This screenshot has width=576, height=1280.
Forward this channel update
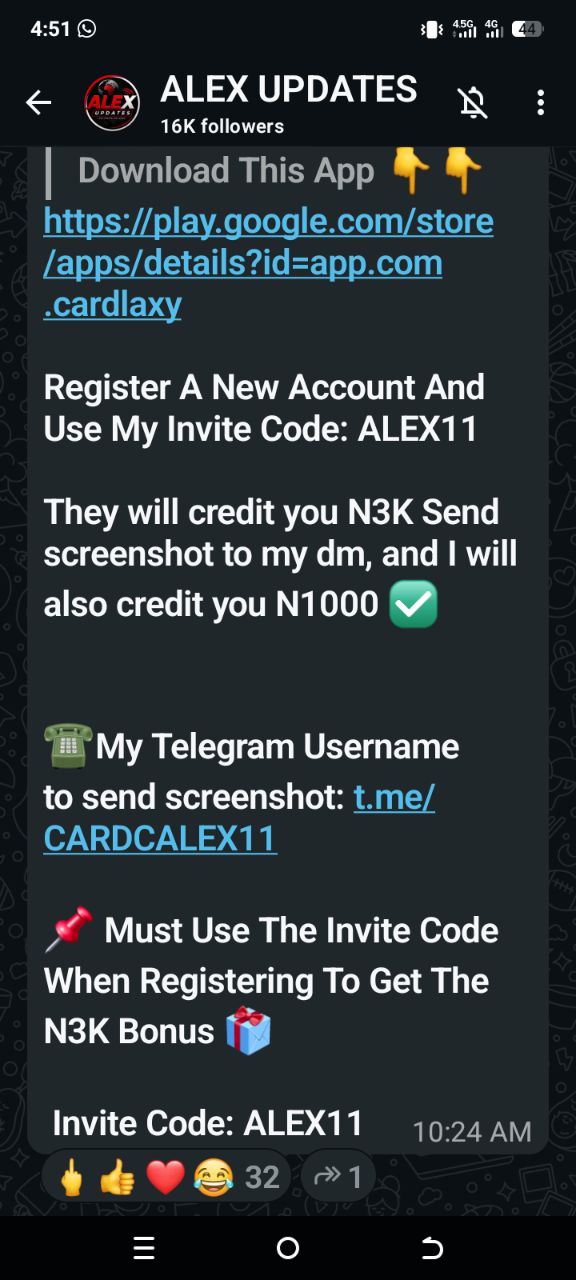pyautogui.click(x=337, y=1177)
